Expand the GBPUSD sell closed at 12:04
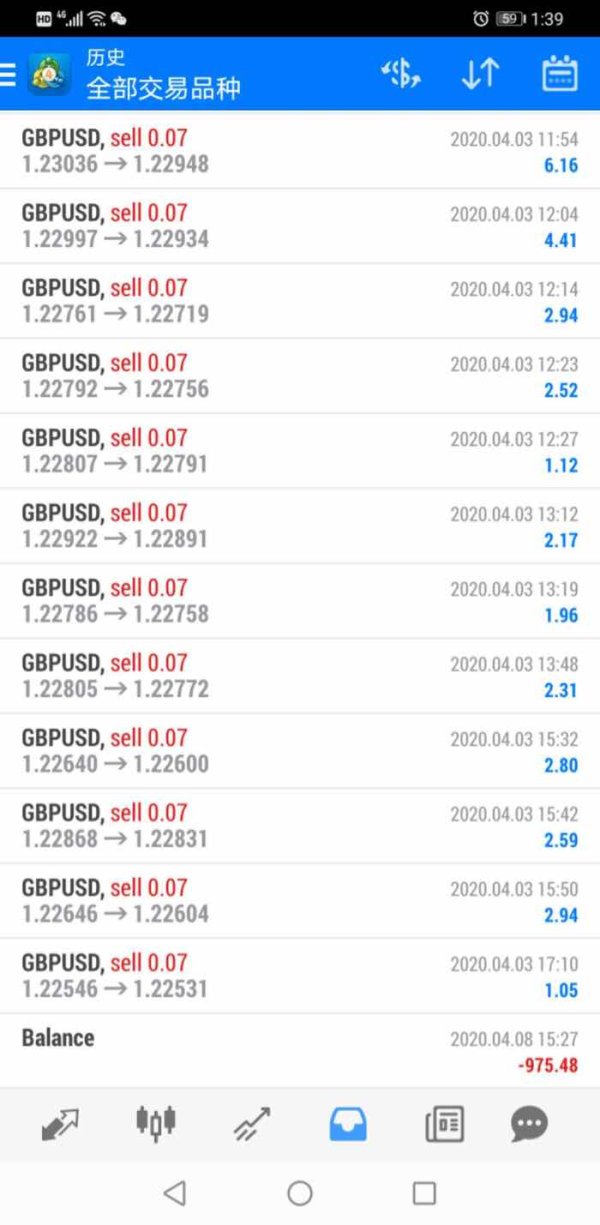 tap(300, 226)
